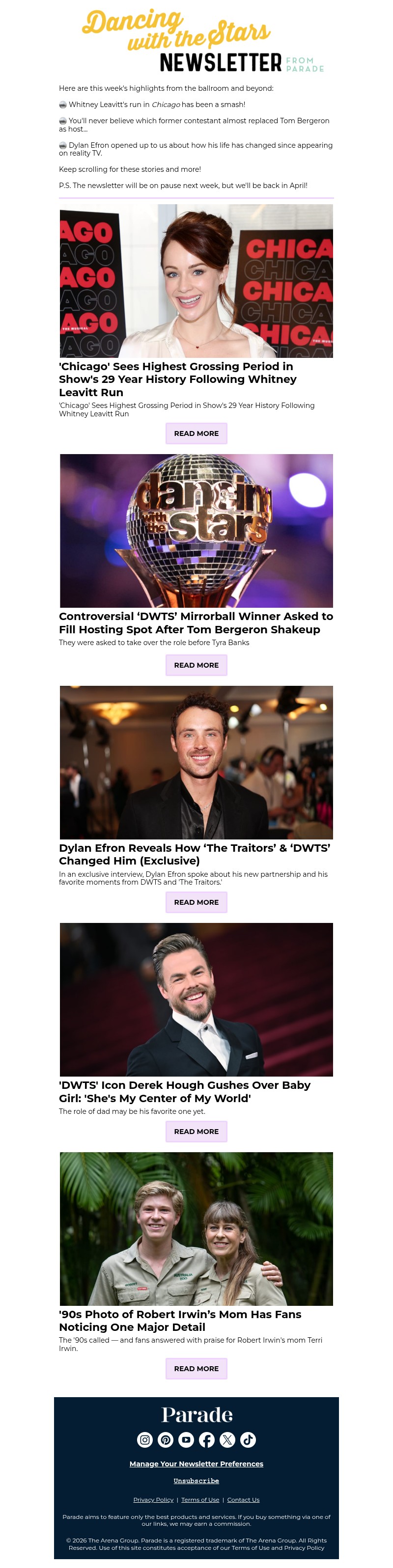Tap READ MORE under the Mirrorball Winner story
393x1568 pixels.
(x=196, y=665)
